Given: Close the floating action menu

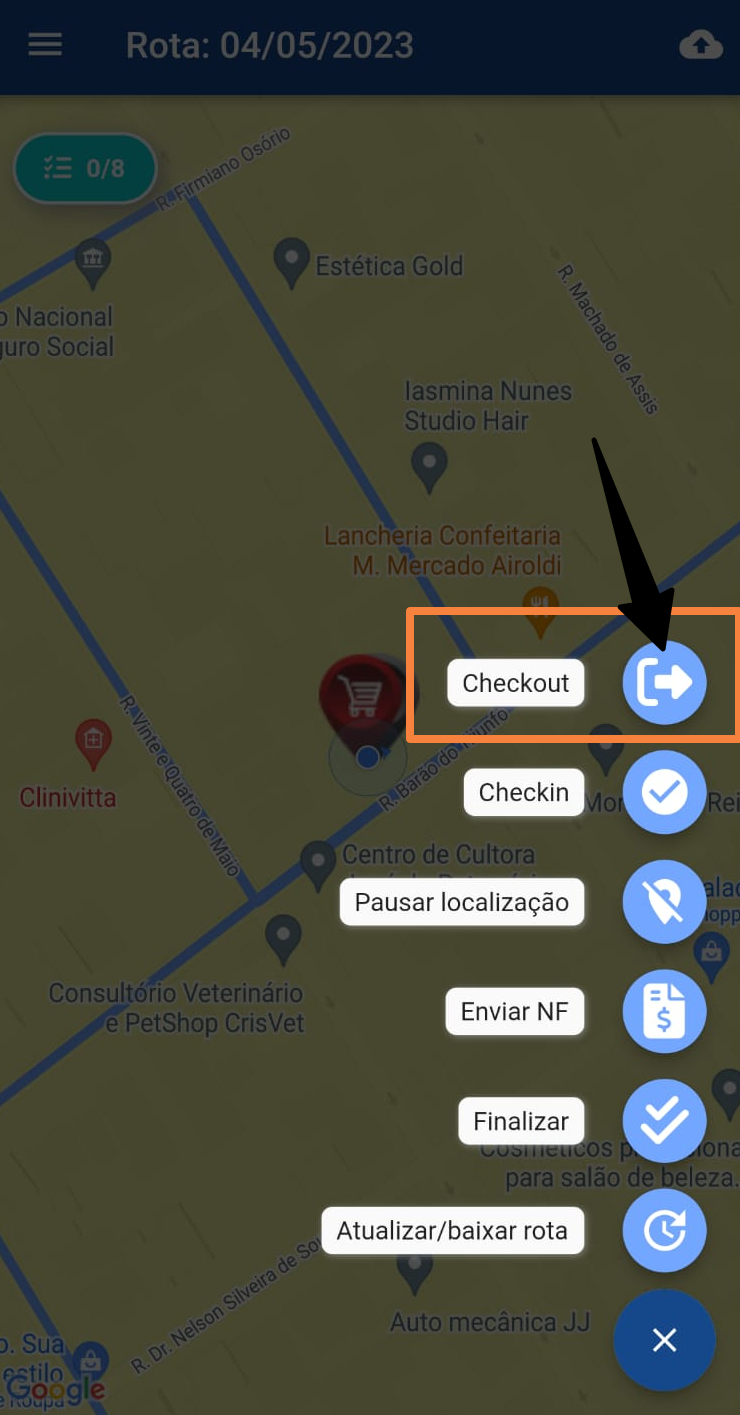Looking at the screenshot, I should click(664, 1340).
